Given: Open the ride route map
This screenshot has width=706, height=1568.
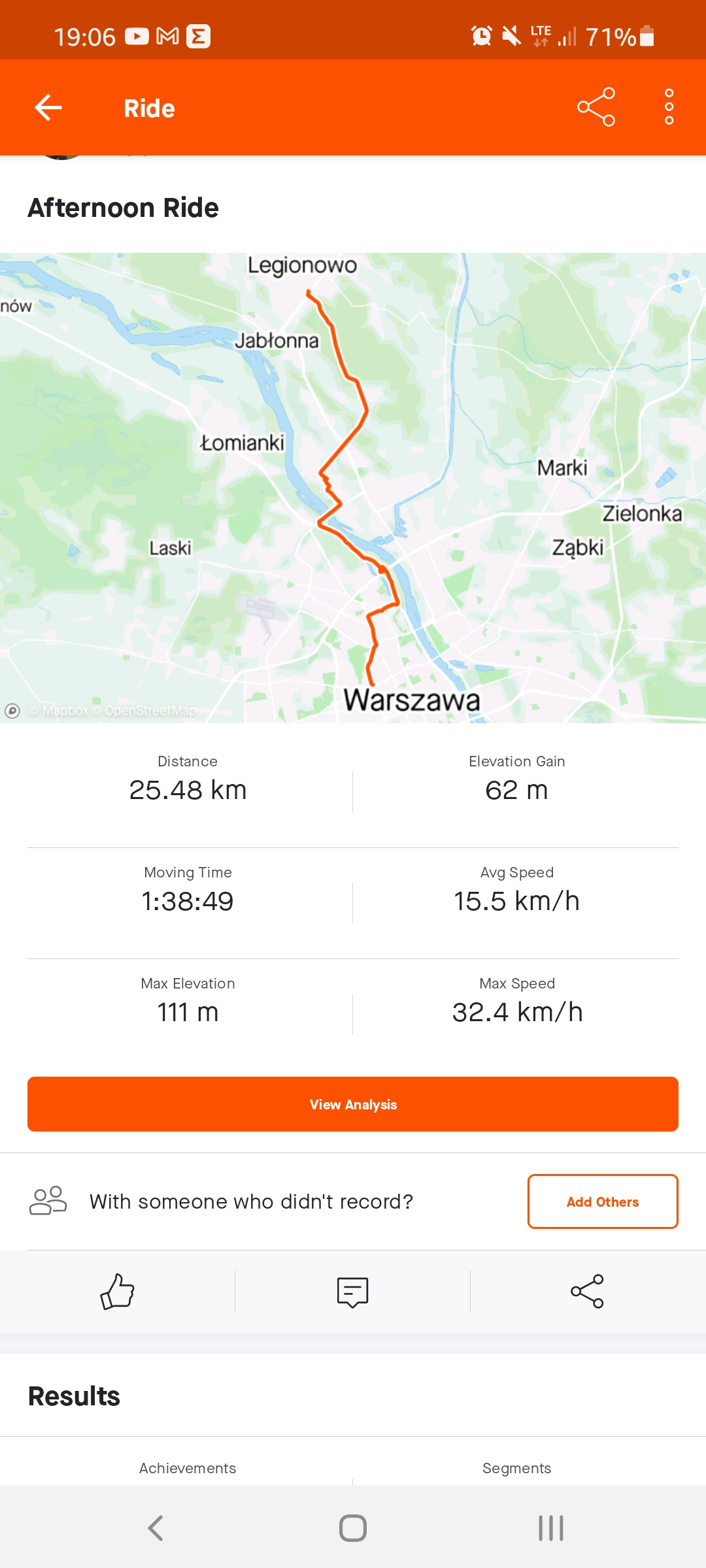Looking at the screenshot, I should pos(353,488).
